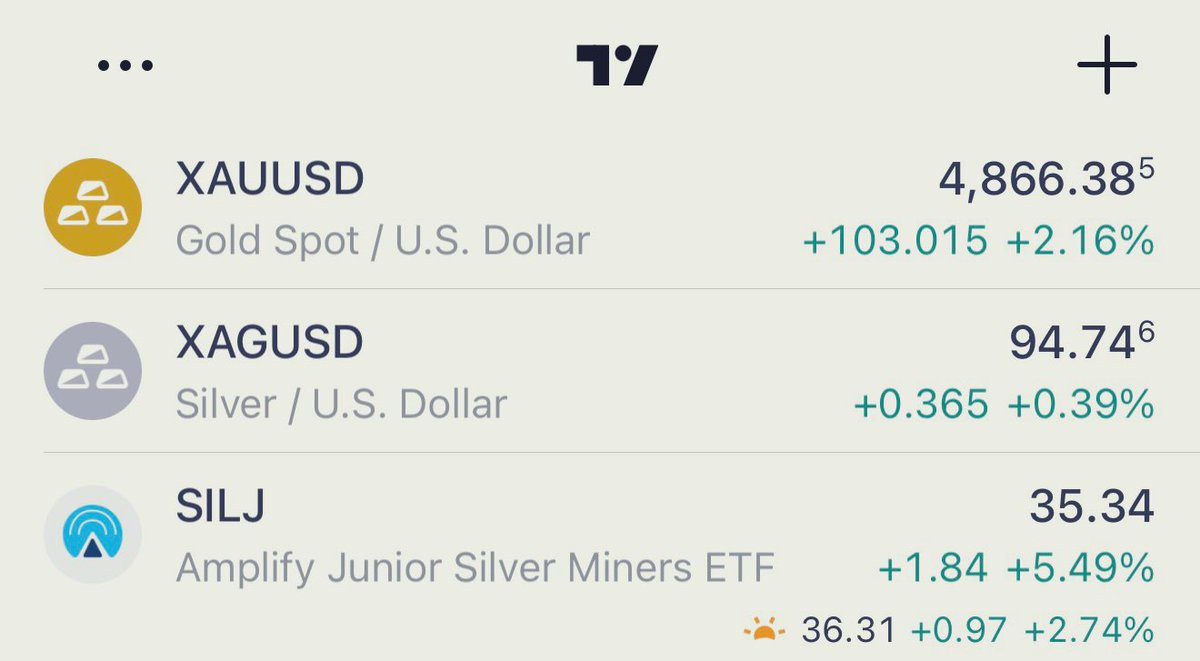Image resolution: width=1200 pixels, height=661 pixels.
Task: Open the XAUUSD Gold Spot row
Action: click(x=600, y=208)
